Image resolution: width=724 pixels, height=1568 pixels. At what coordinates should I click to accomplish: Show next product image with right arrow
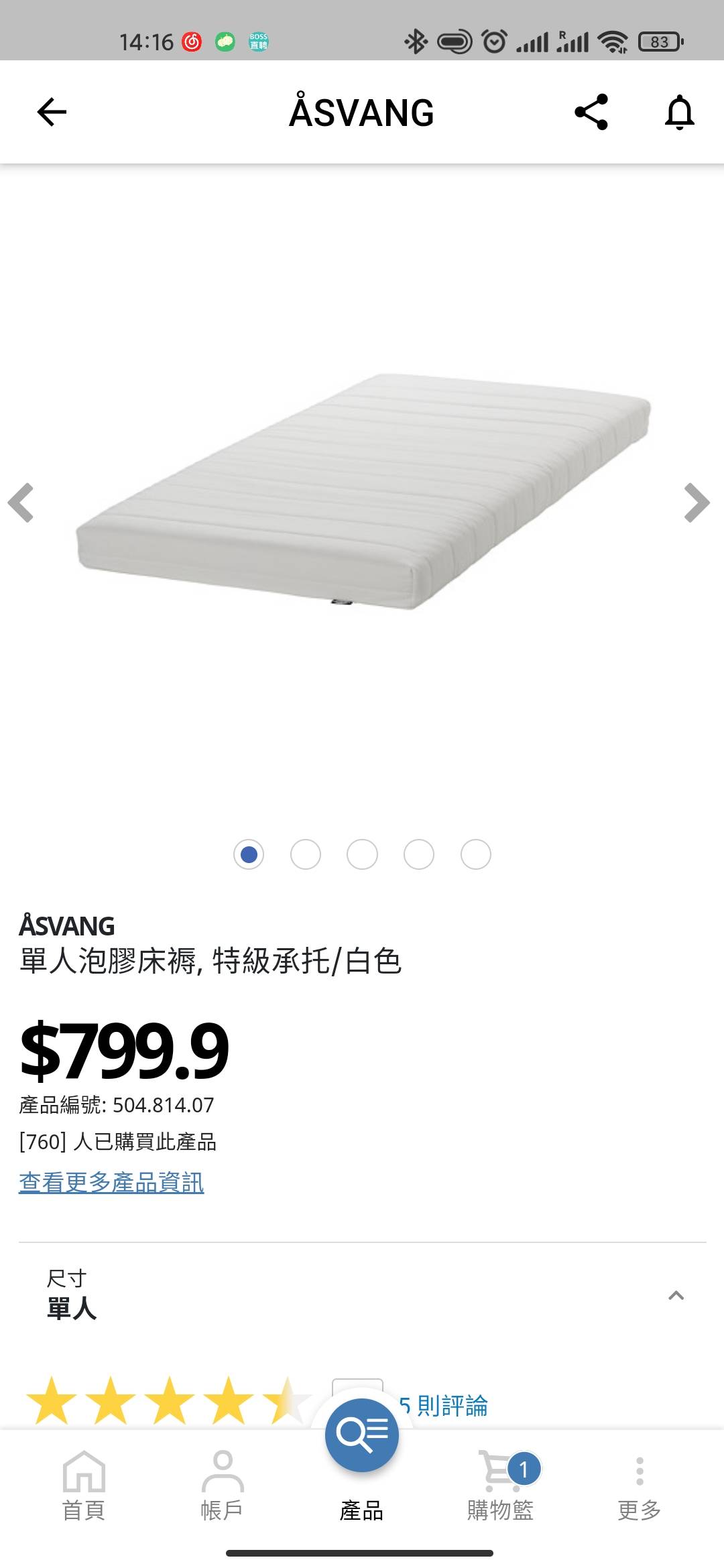(697, 503)
